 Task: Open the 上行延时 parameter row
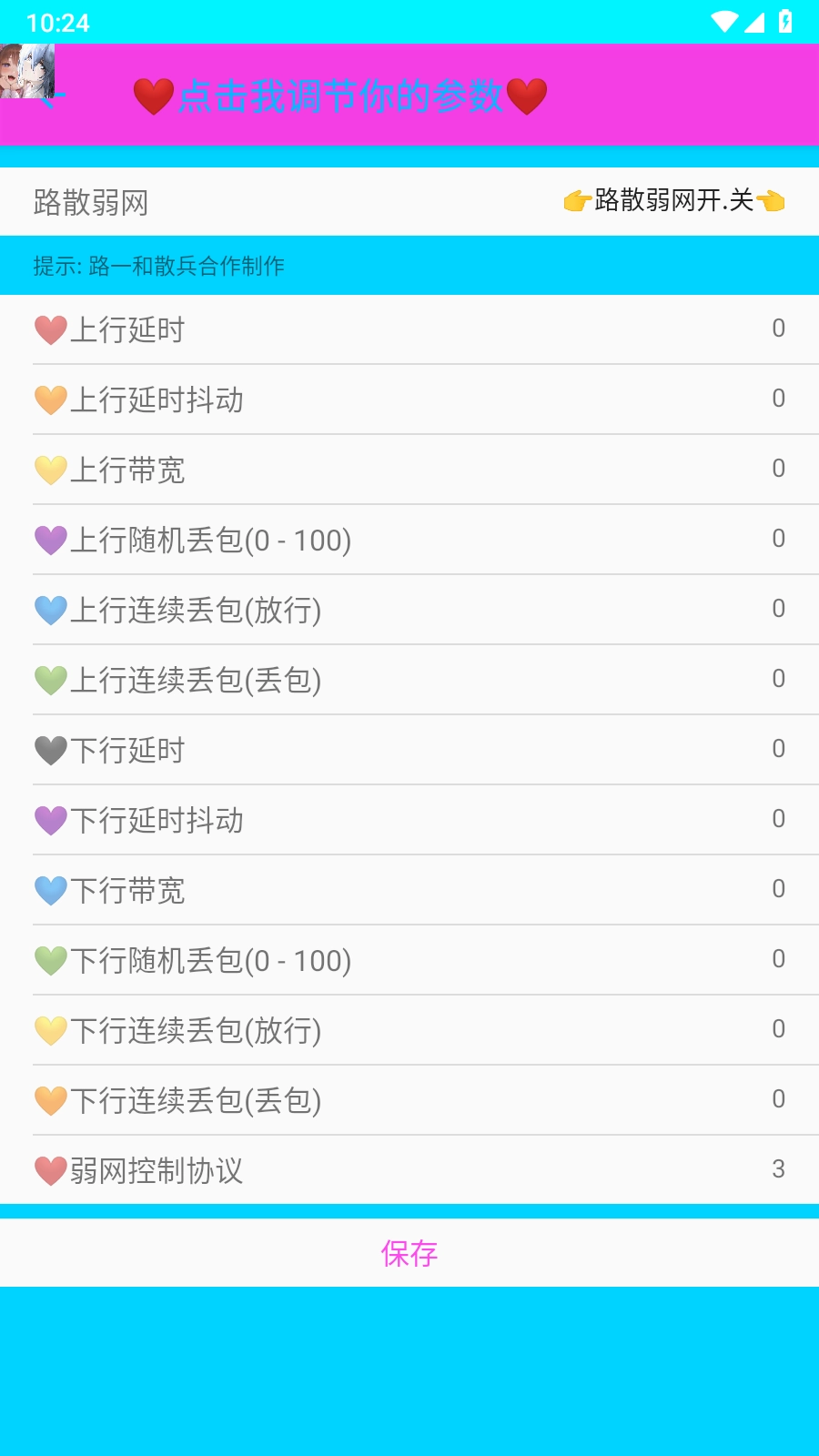409,330
